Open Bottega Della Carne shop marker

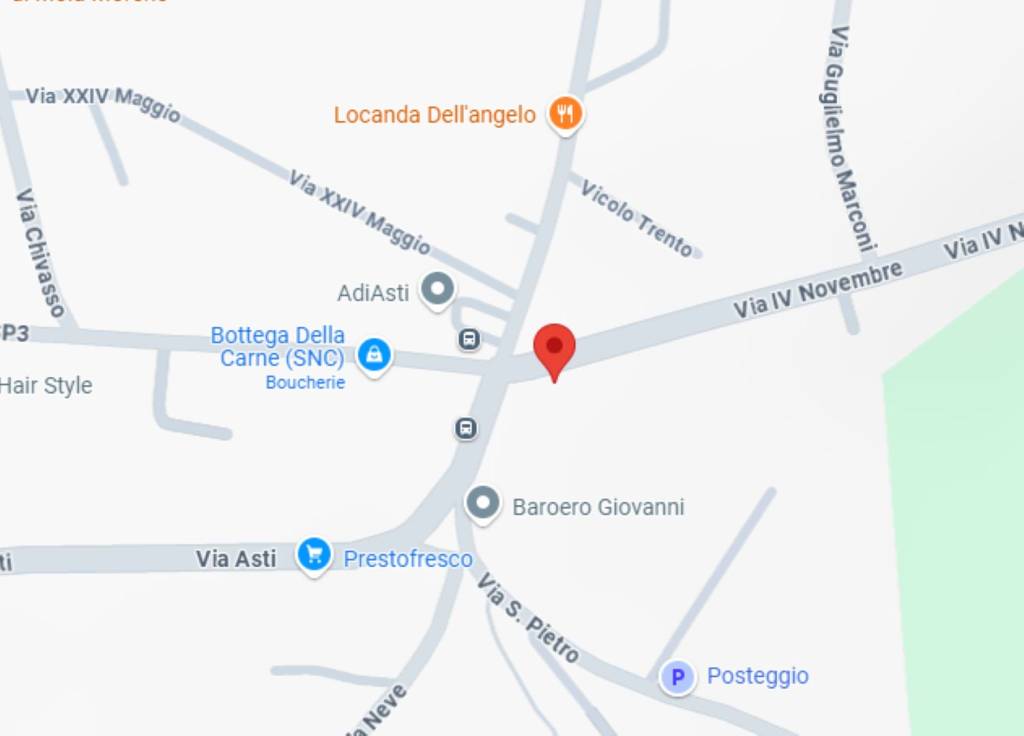(x=374, y=353)
